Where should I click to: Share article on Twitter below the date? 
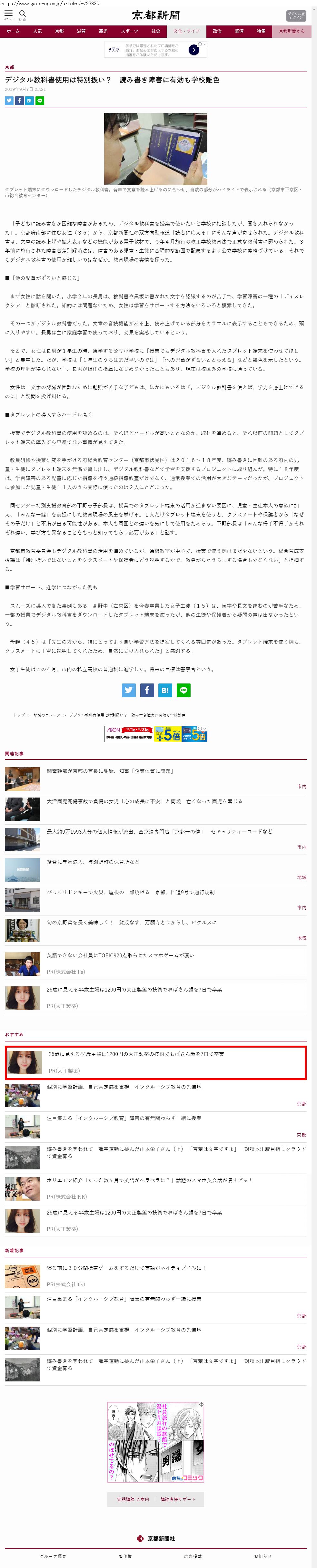[x=9, y=101]
